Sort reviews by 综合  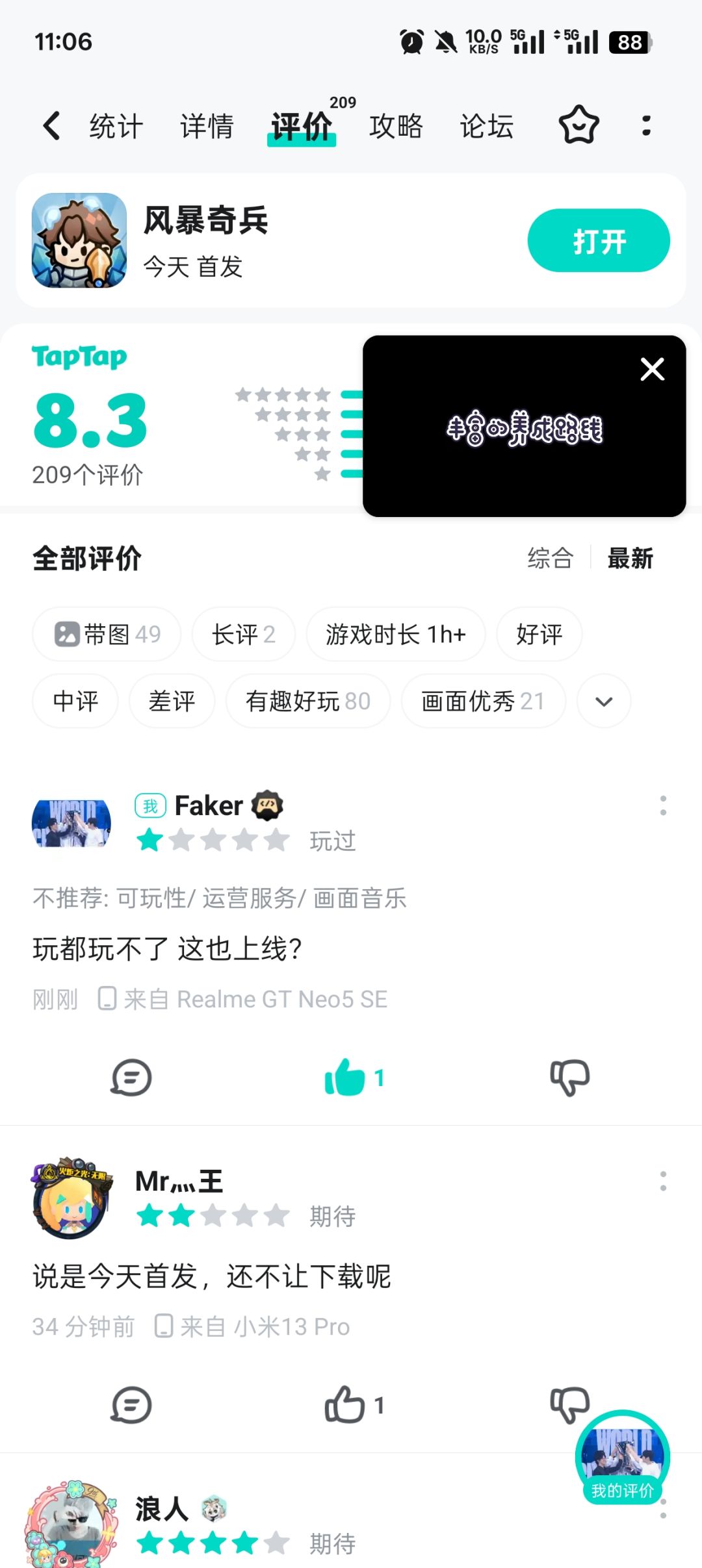coord(550,558)
